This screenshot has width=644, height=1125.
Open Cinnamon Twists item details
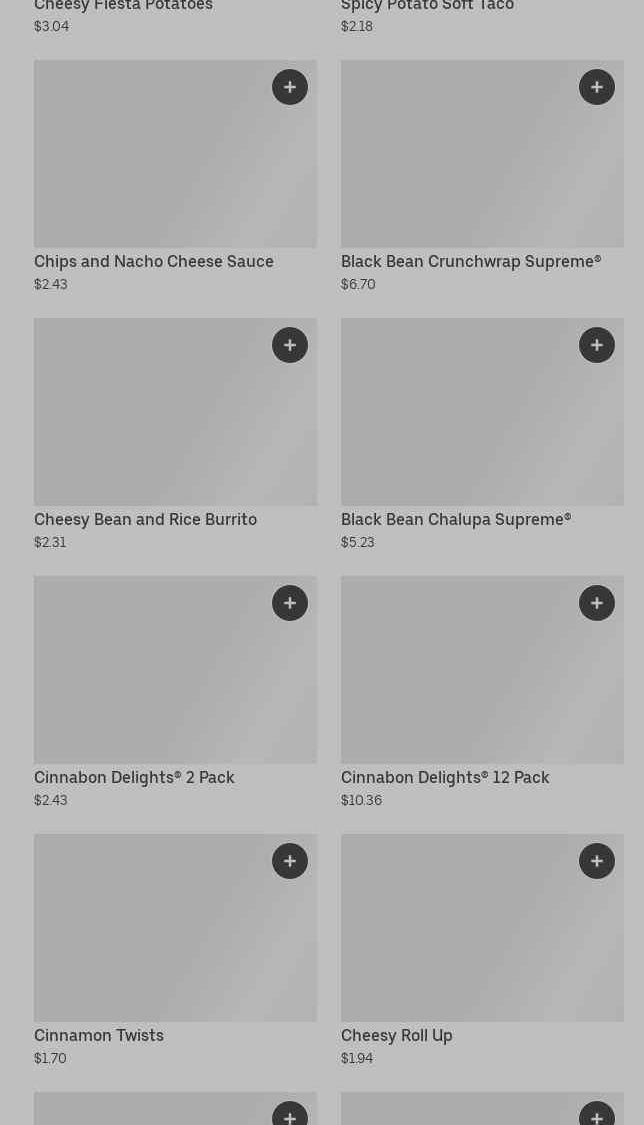click(x=175, y=950)
